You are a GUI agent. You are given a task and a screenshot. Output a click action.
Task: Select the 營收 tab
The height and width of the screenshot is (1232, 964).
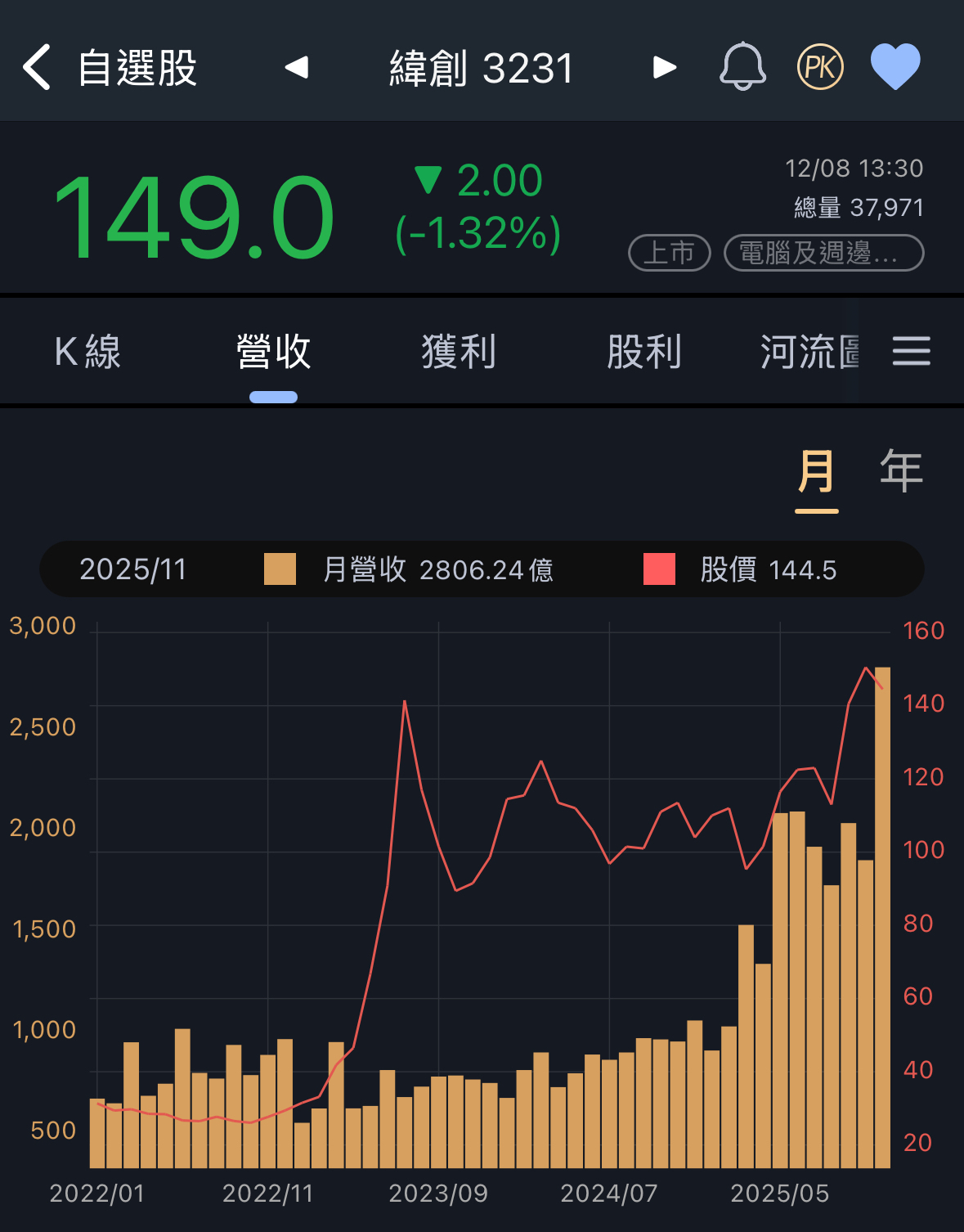click(273, 353)
